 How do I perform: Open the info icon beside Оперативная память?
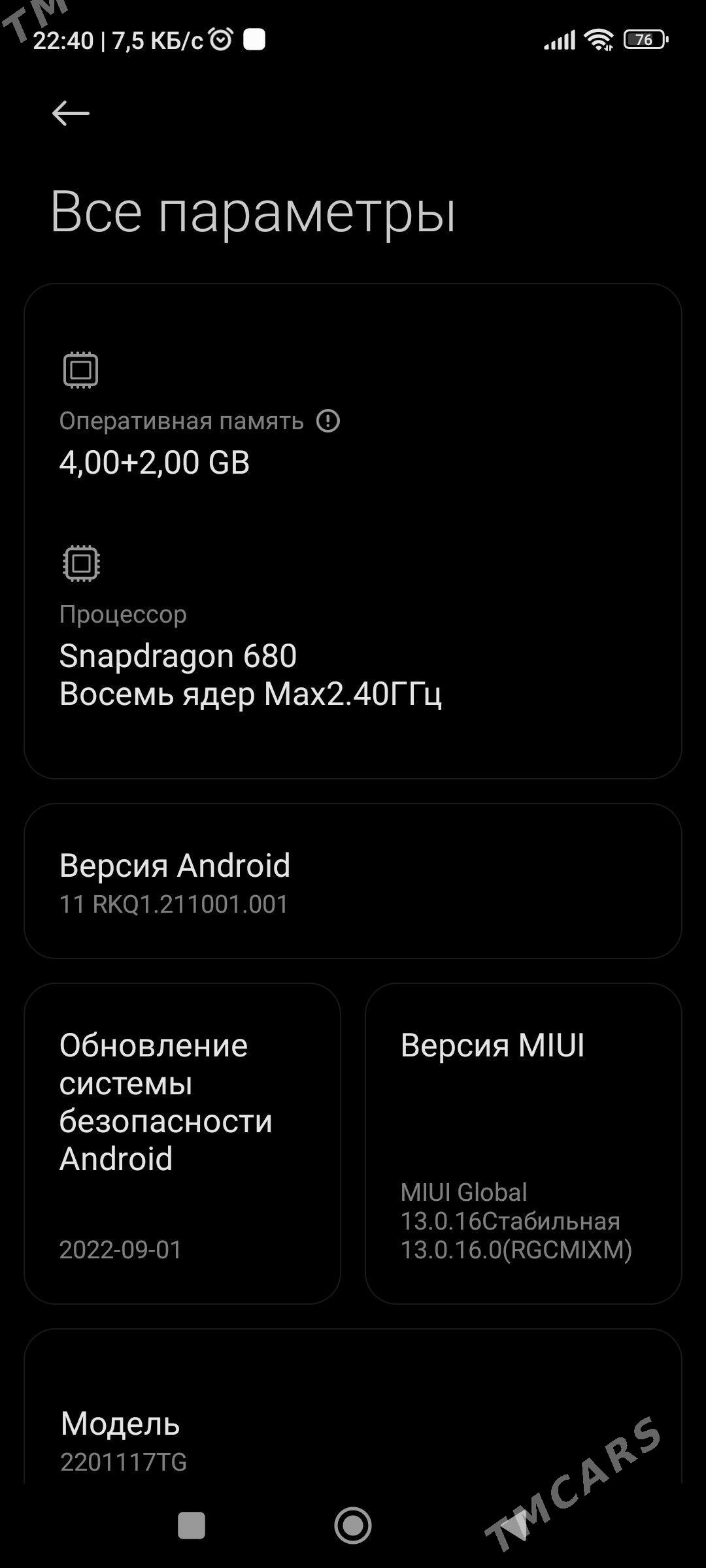click(329, 421)
